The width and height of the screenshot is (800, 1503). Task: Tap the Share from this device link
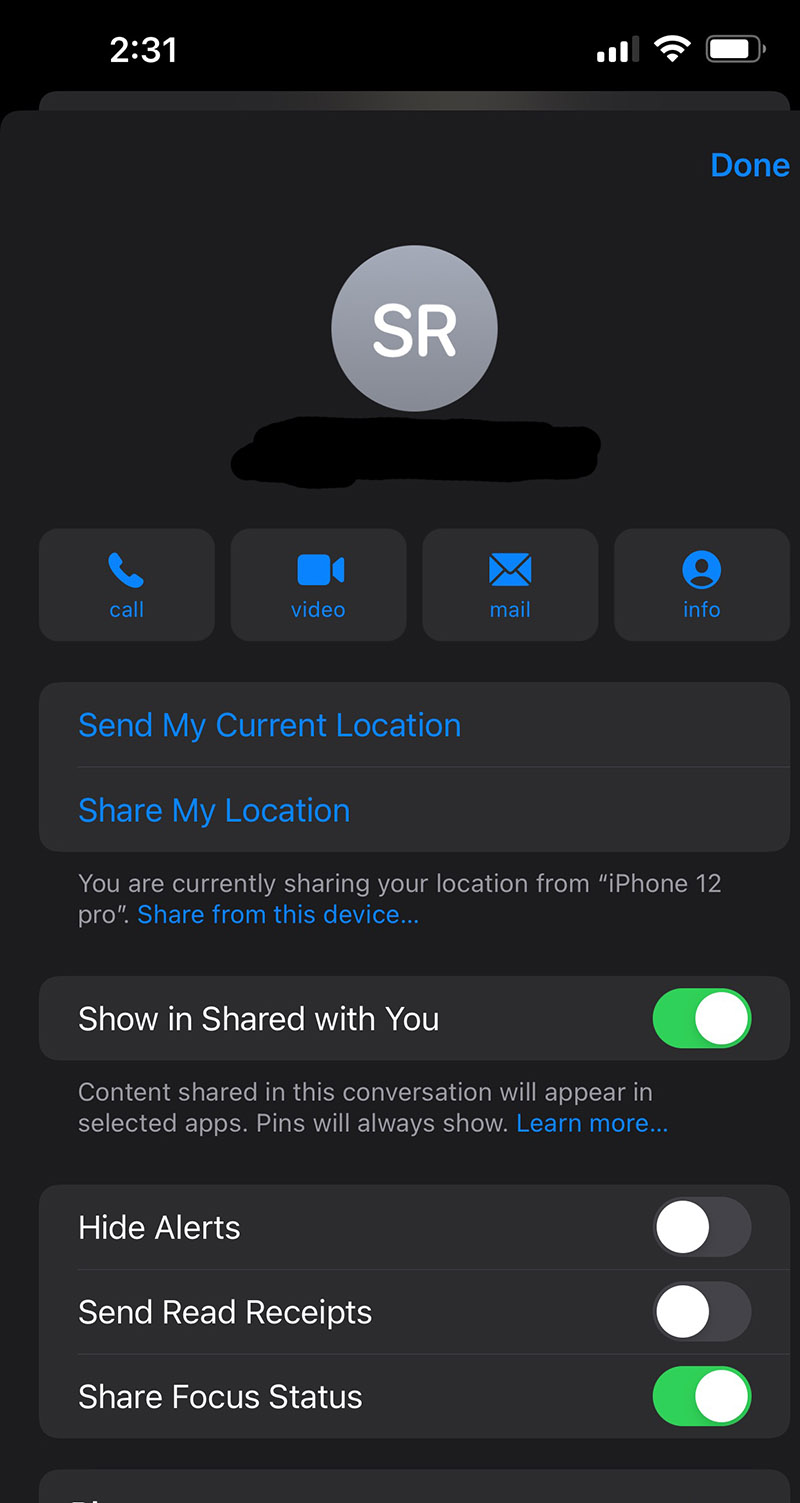pos(278,914)
